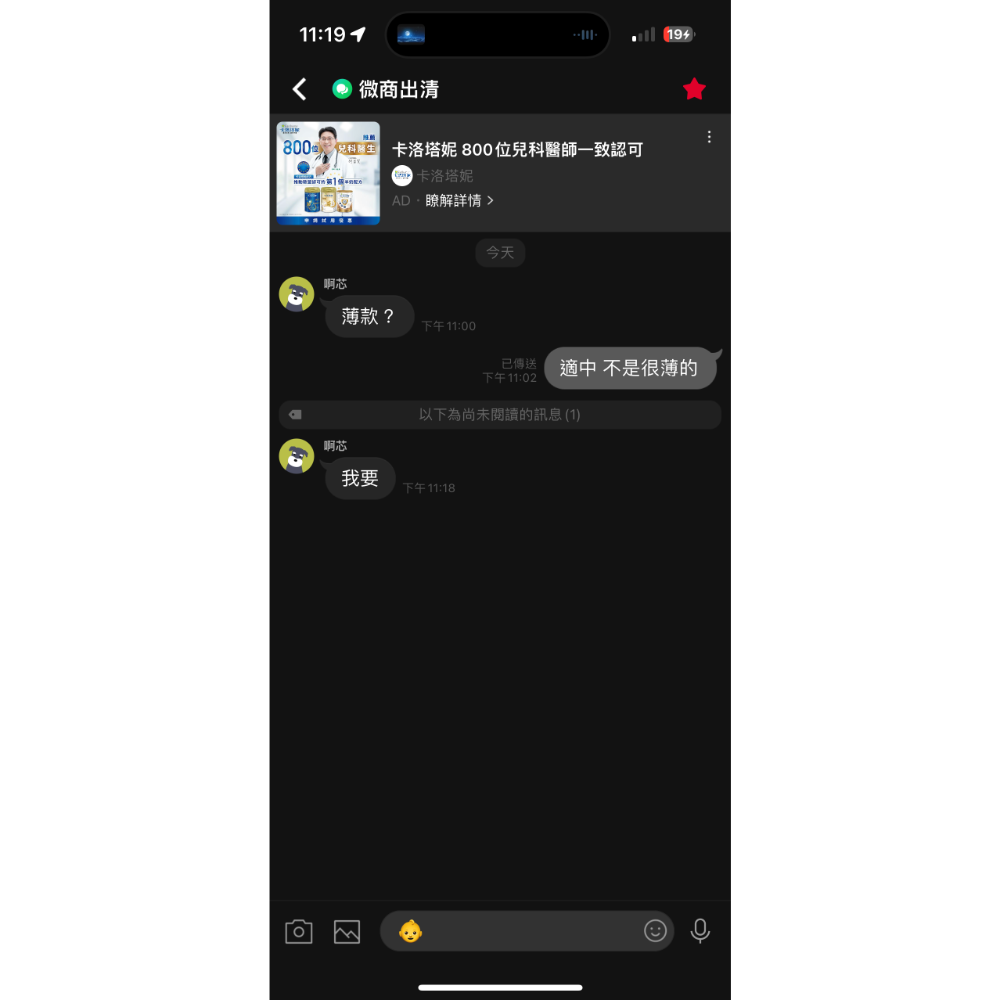
Task: Open the camera to take a photo
Action: 298,932
